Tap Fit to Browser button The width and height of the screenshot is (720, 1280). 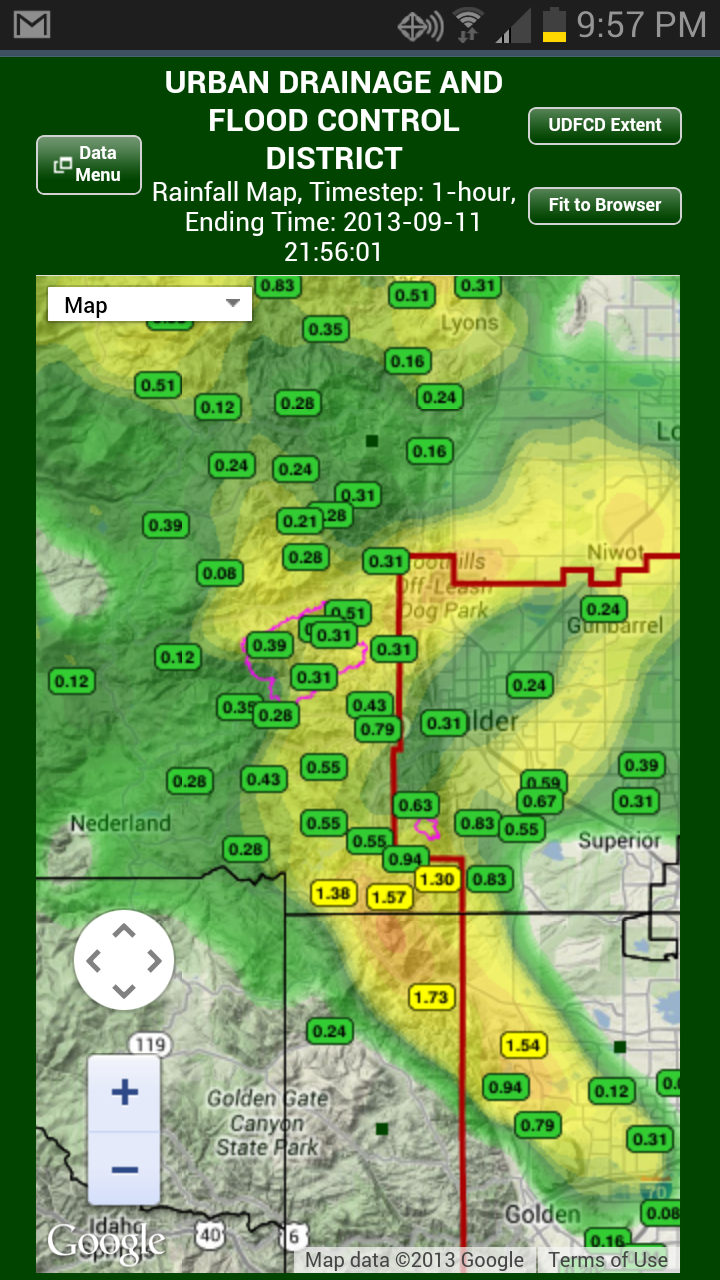604,206
